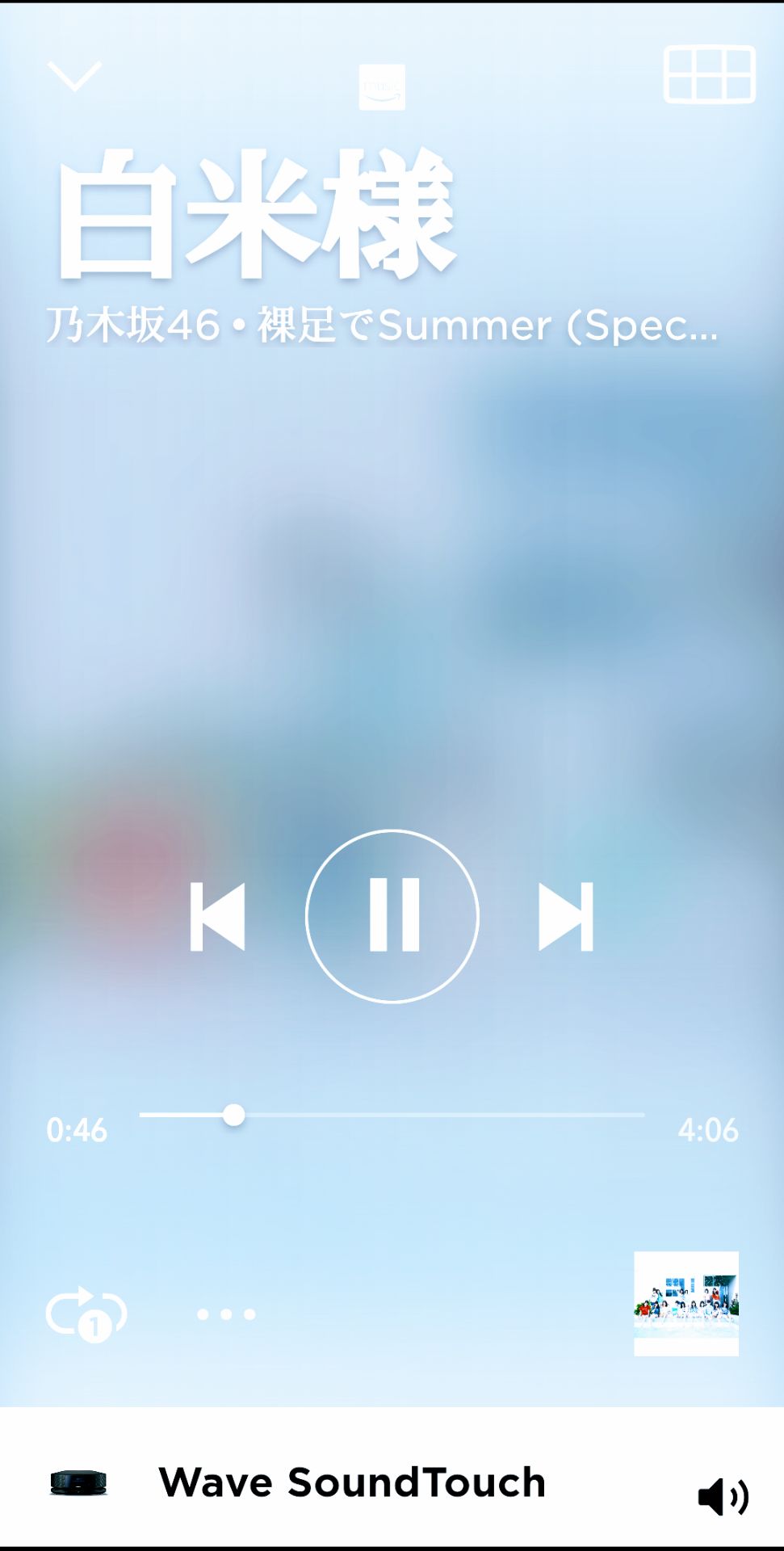Screen dimensions: 784x1551
Task: Go back to the previous track
Action: click(x=217, y=916)
